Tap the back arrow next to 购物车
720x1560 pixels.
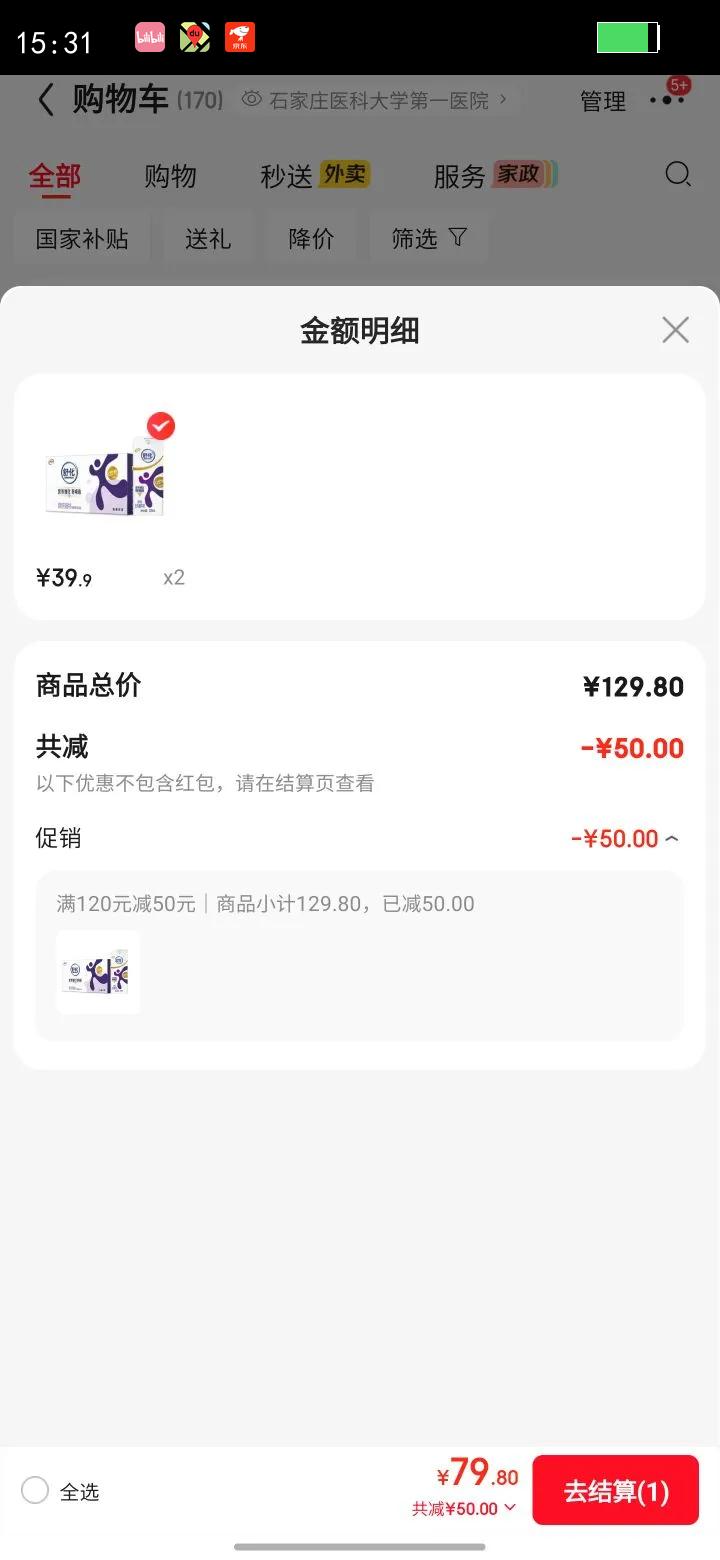(44, 100)
